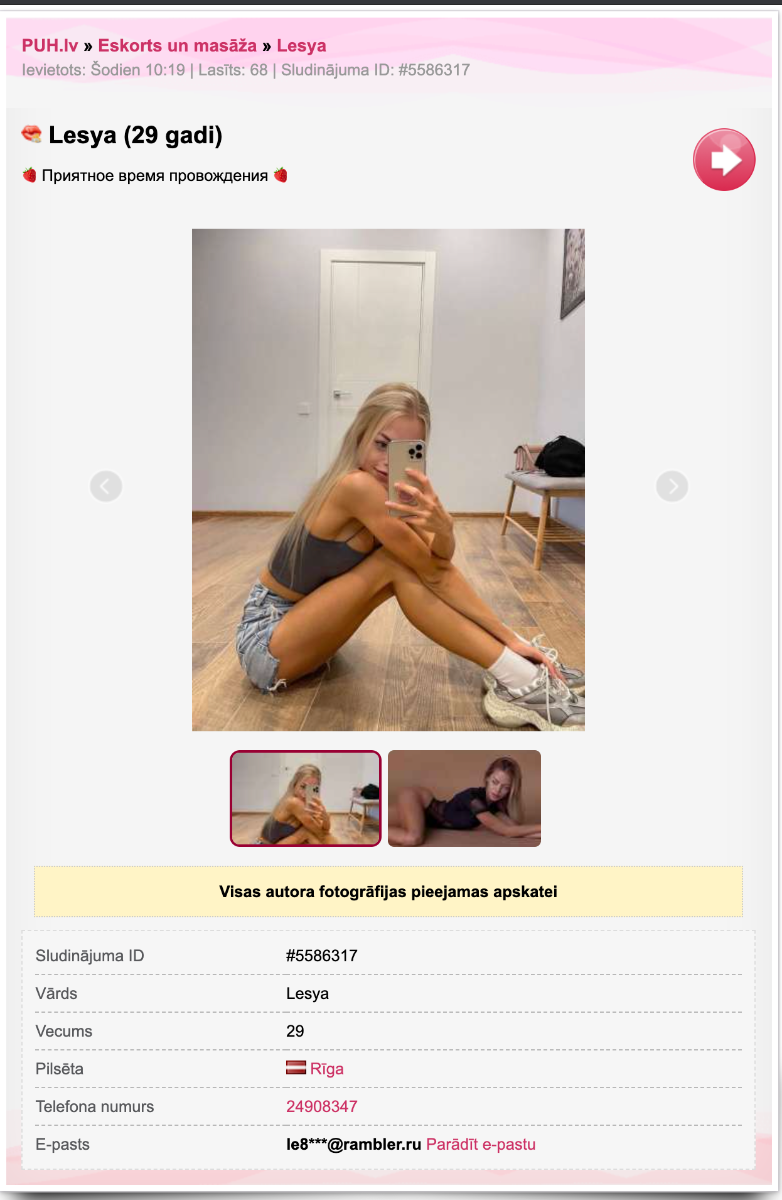The width and height of the screenshot is (782, 1200).
Task: Show the next photo in the gallery
Action: 672,486
